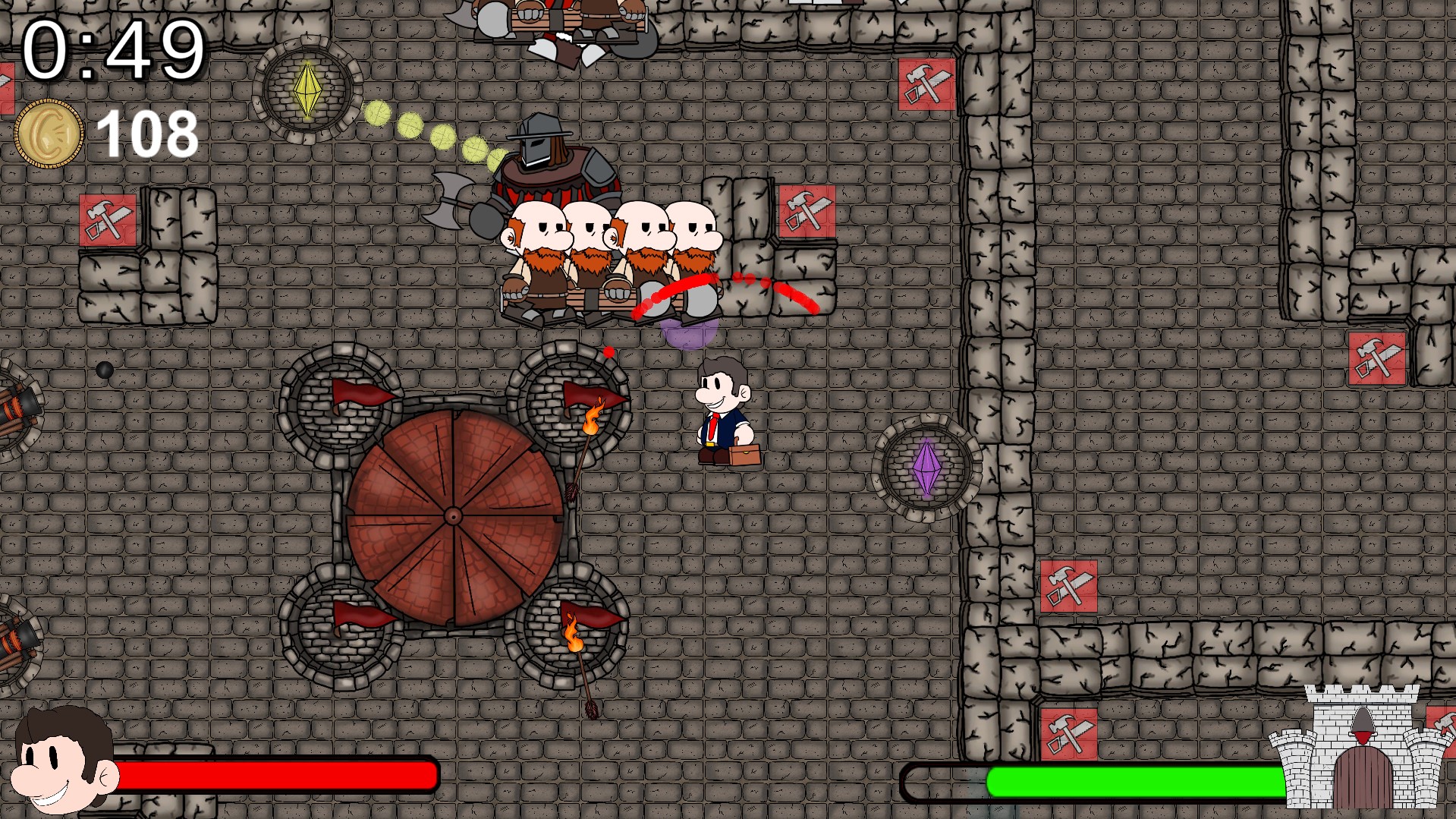This screenshot has height=819, width=1456.
Task: Tap build spot beside the dwarves' stone wall
Action: click(x=807, y=212)
